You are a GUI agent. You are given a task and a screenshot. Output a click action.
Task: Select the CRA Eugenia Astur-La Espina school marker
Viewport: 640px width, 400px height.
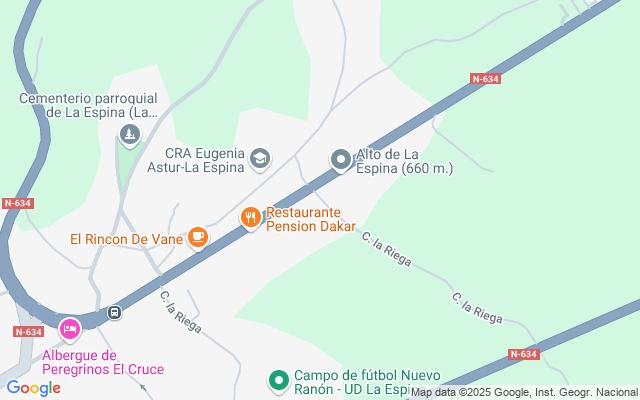point(260,159)
